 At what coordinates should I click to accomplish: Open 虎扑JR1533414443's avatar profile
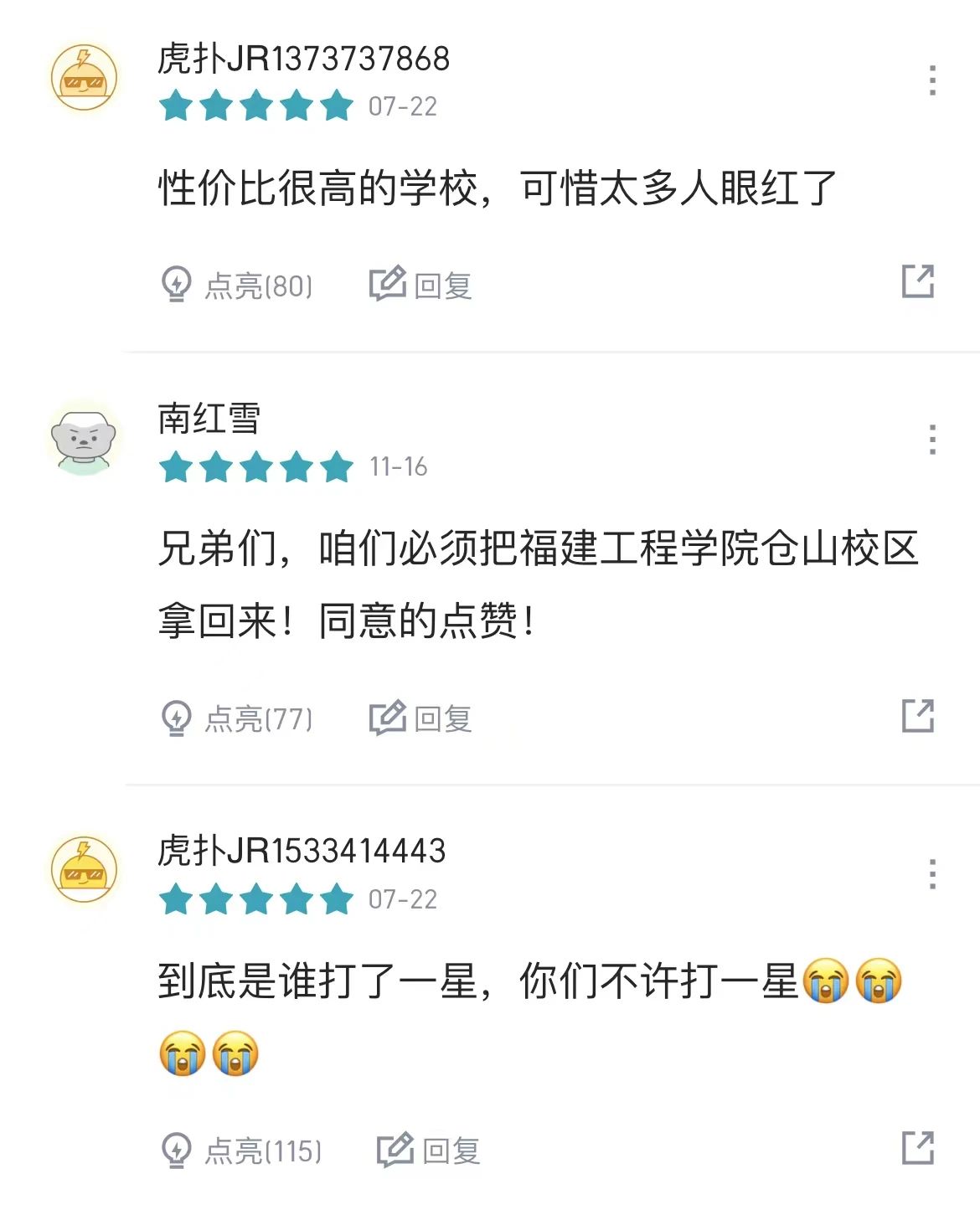[x=84, y=871]
